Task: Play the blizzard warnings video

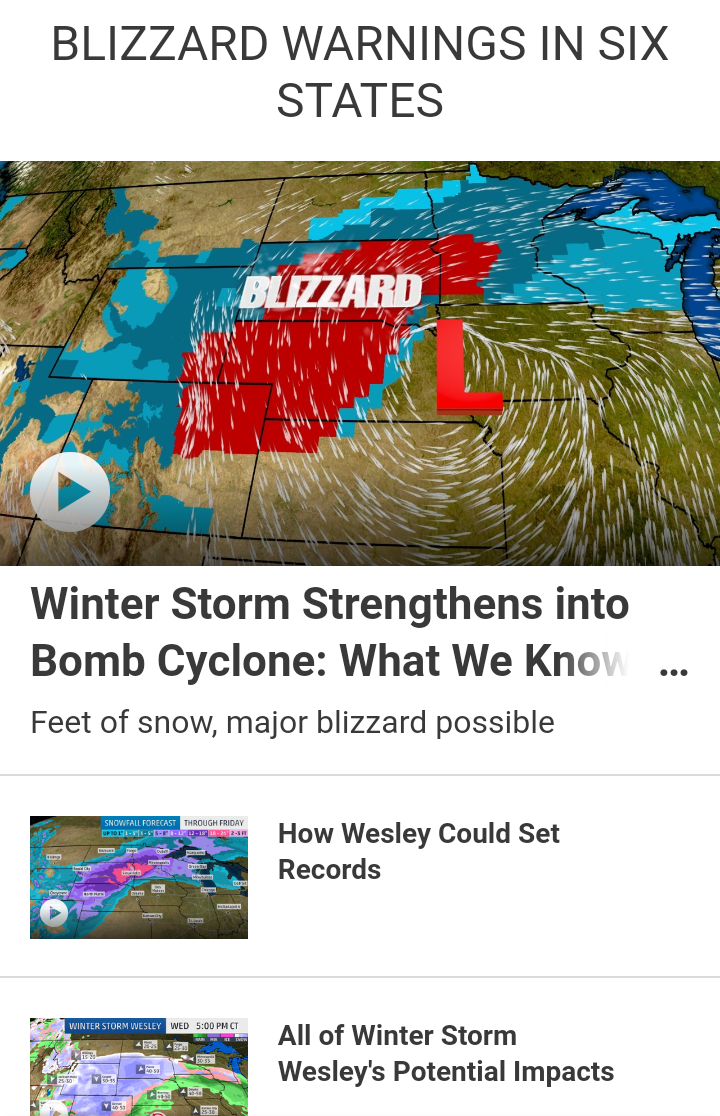Action: coord(70,492)
